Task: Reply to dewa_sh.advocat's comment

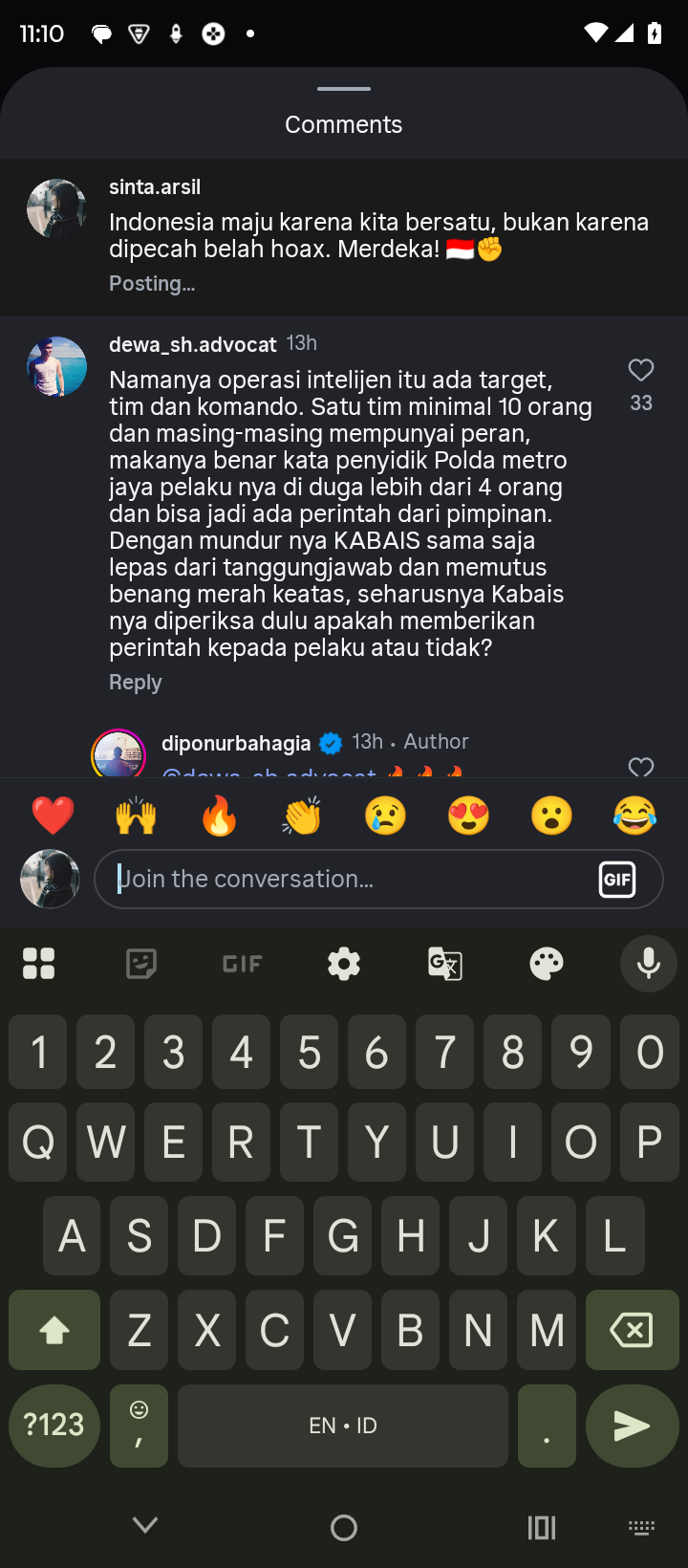Action: 135,682
